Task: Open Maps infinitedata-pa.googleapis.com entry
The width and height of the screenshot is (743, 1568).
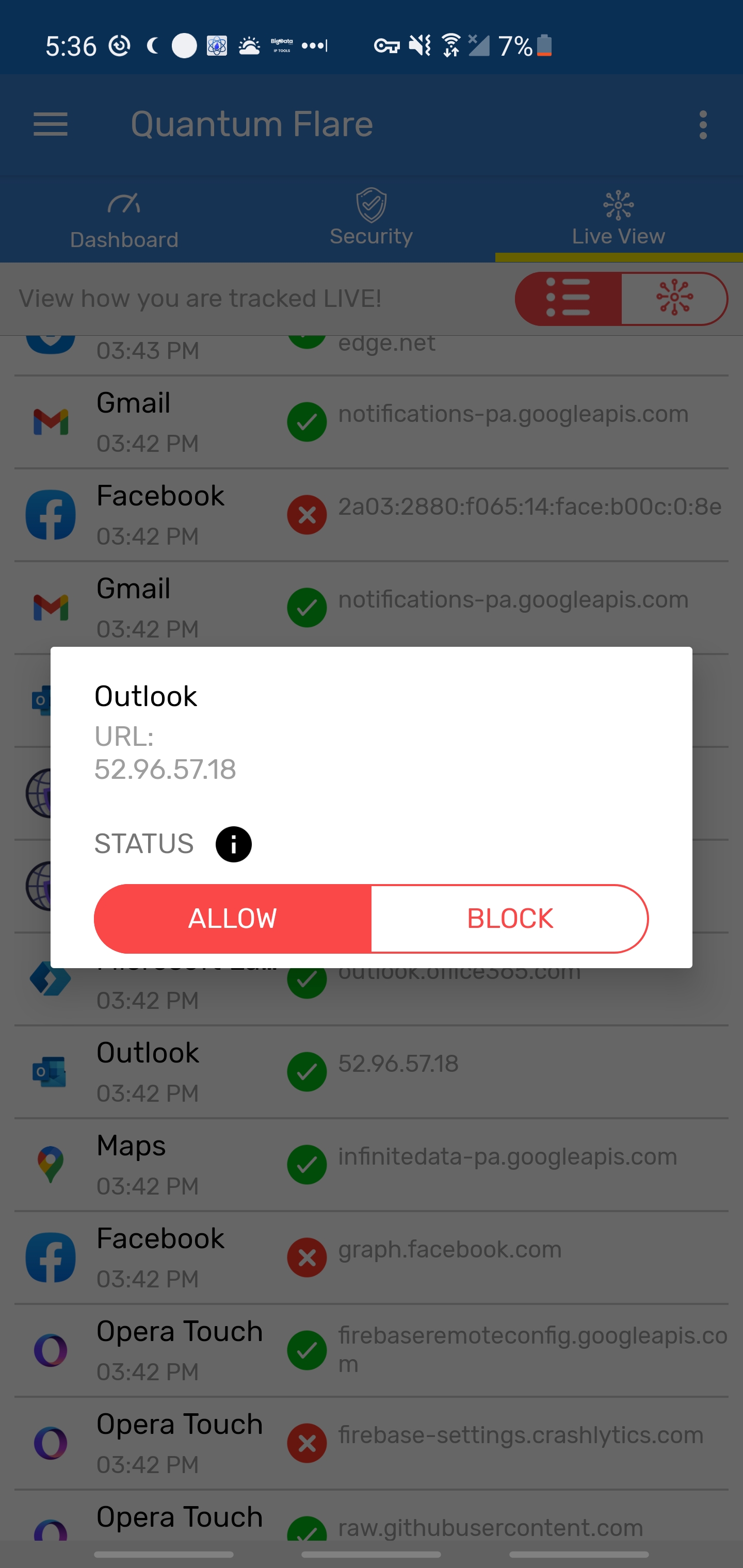Action: tap(371, 1165)
